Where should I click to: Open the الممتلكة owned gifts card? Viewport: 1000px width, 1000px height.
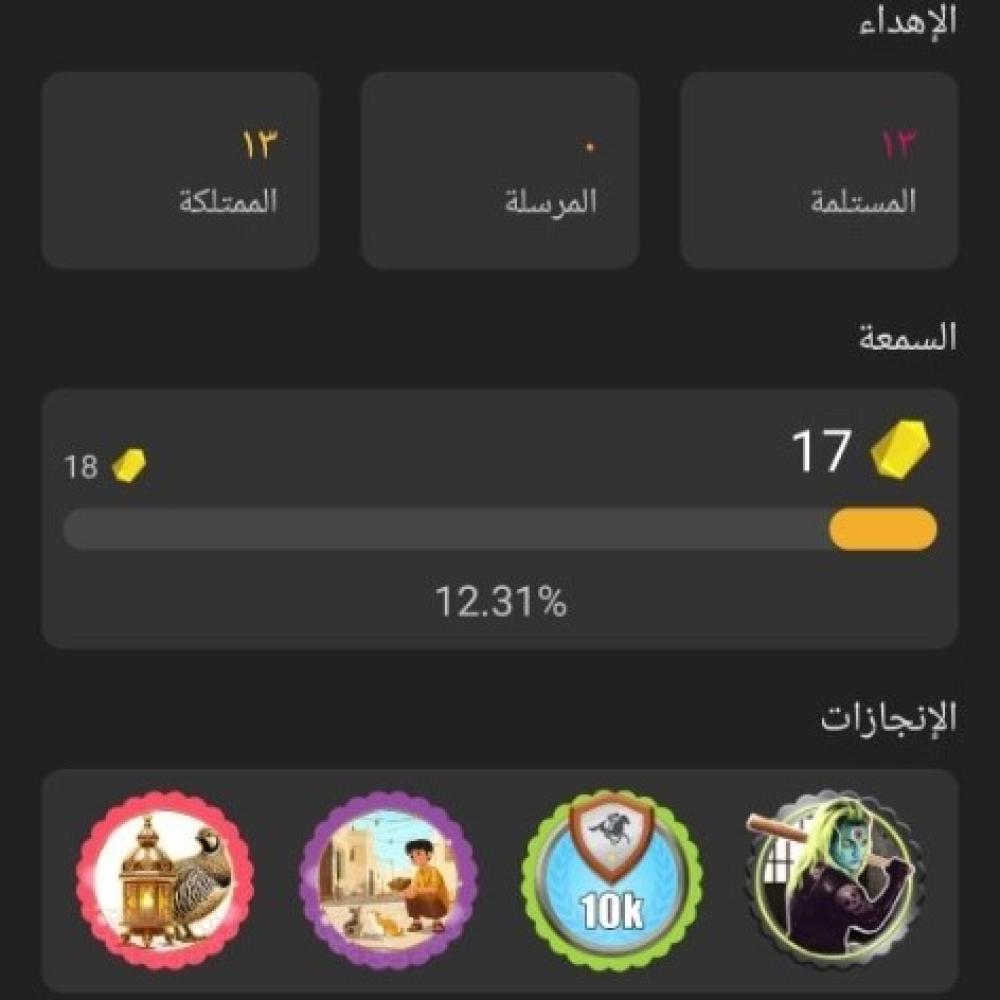coord(180,170)
